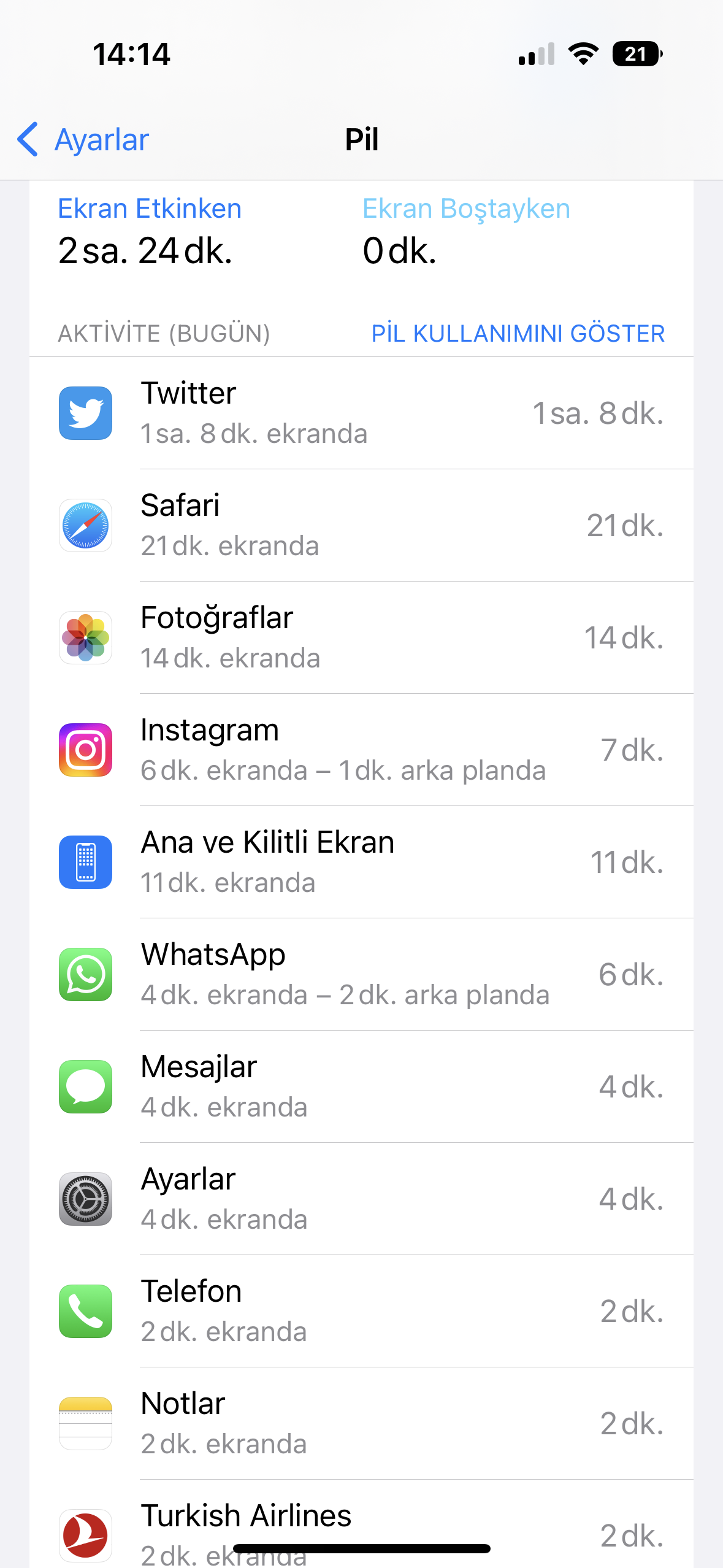723x1568 pixels.
Task: Tap PİL KULLANIMINI GÖSTER link
Action: click(518, 334)
